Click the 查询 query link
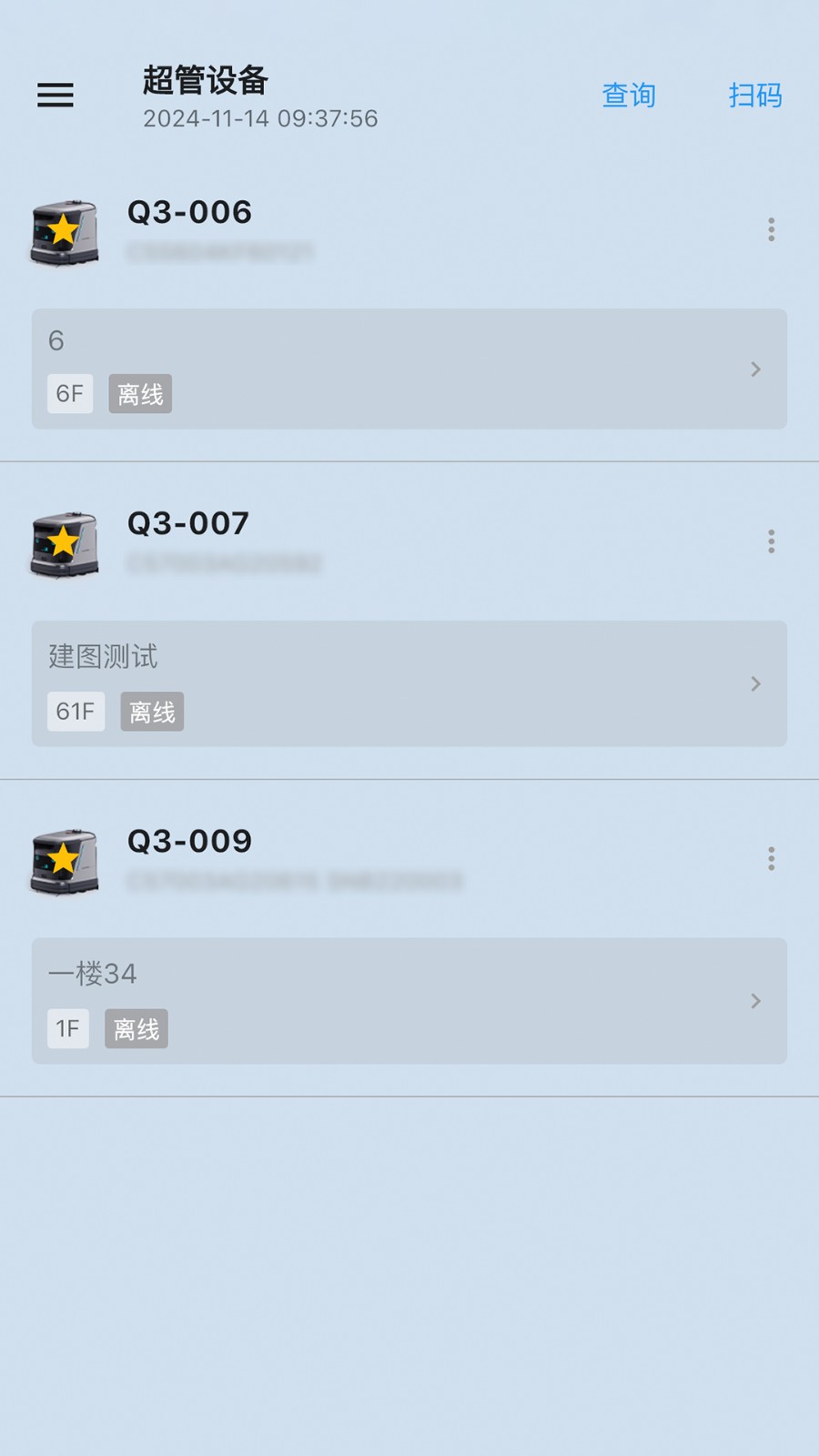Viewport: 819px width, 1456px height. click(629, 96)
